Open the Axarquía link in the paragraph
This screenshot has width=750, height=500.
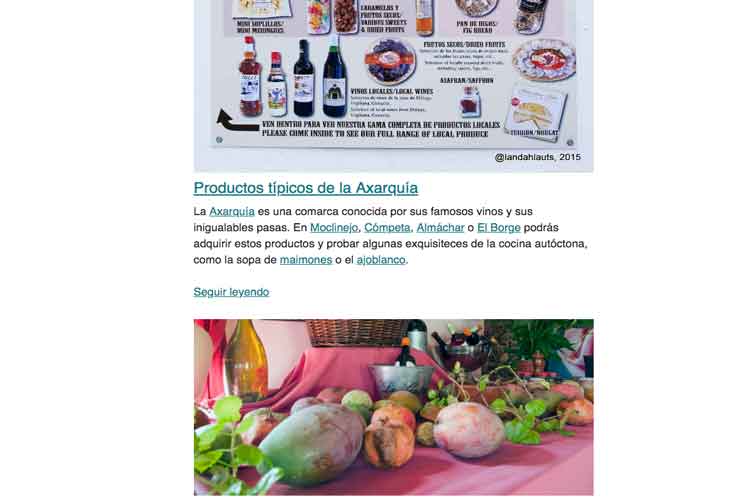(231, 212)
